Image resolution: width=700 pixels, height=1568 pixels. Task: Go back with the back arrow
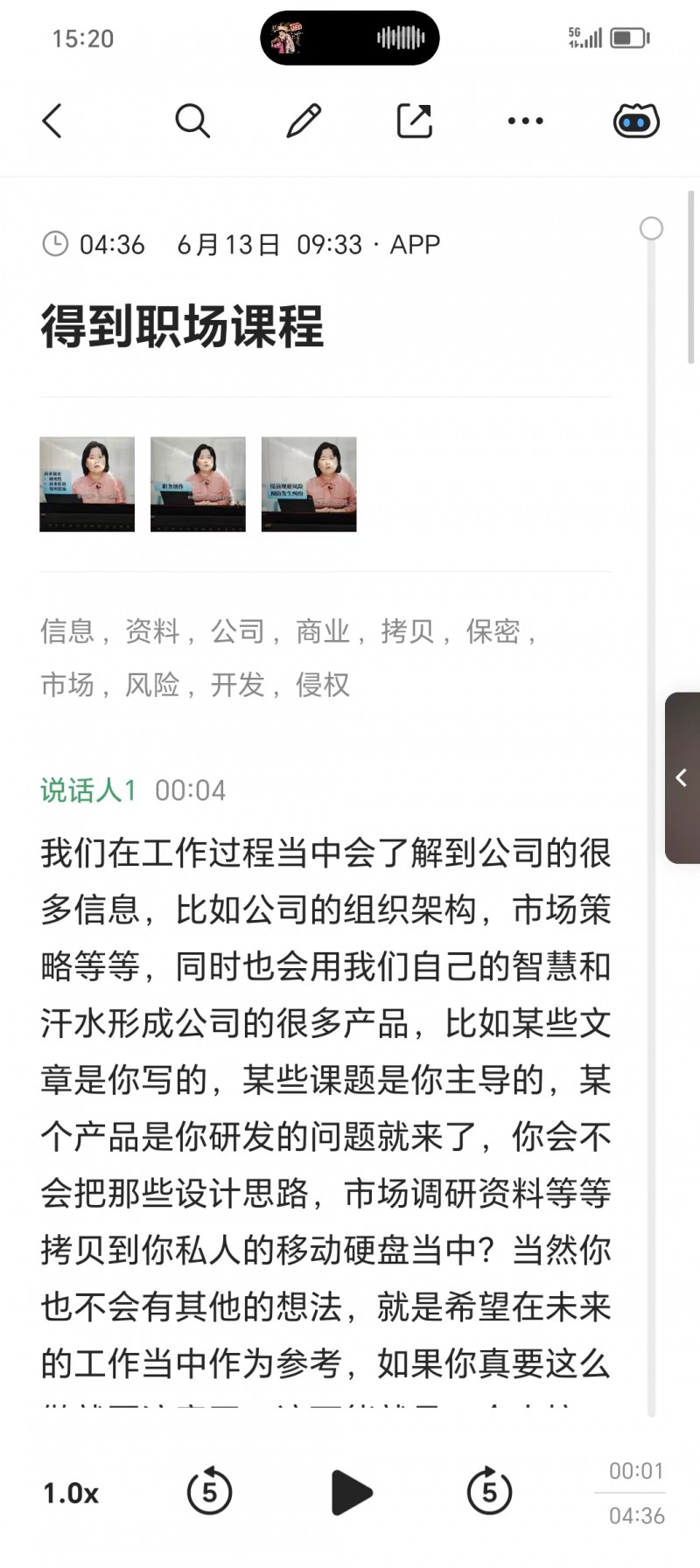coord(52,121)
